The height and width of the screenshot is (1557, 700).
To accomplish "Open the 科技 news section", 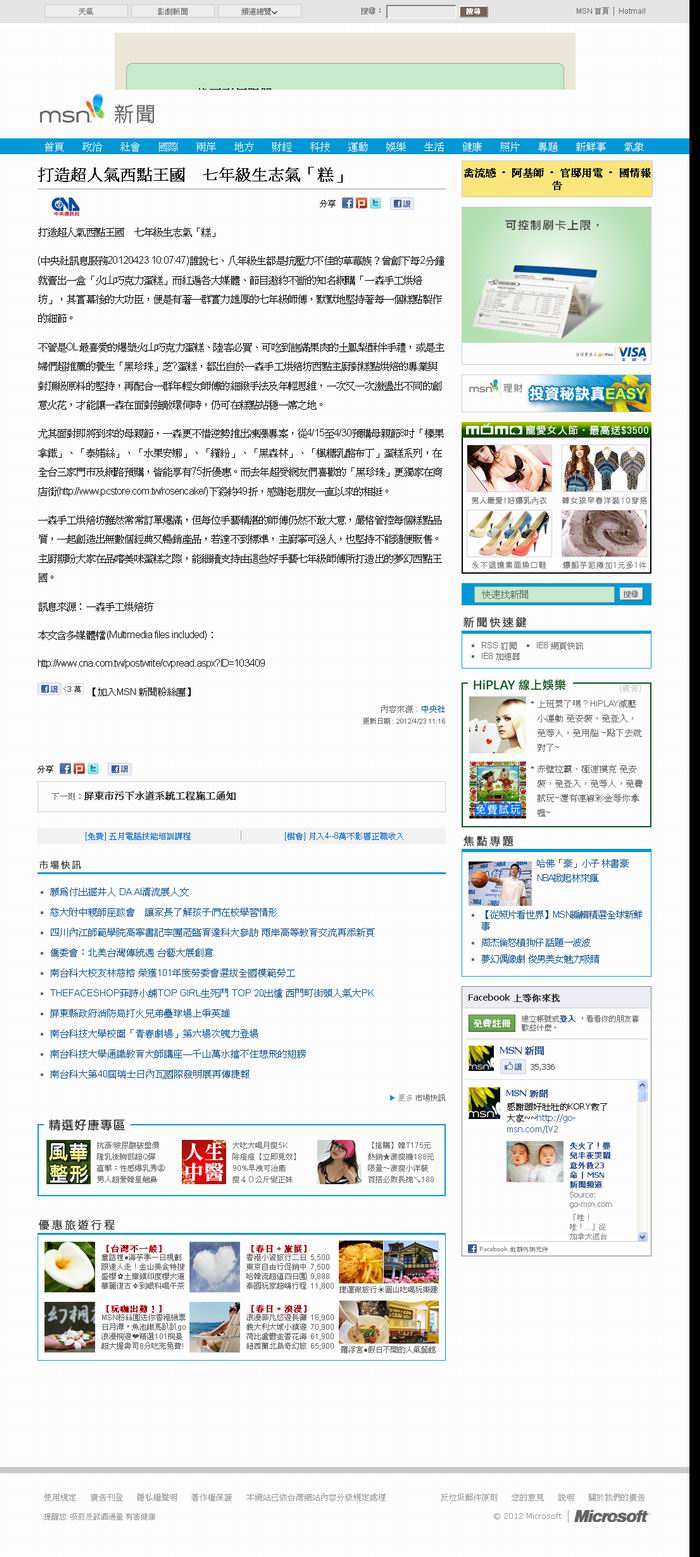I will point(320,146).
